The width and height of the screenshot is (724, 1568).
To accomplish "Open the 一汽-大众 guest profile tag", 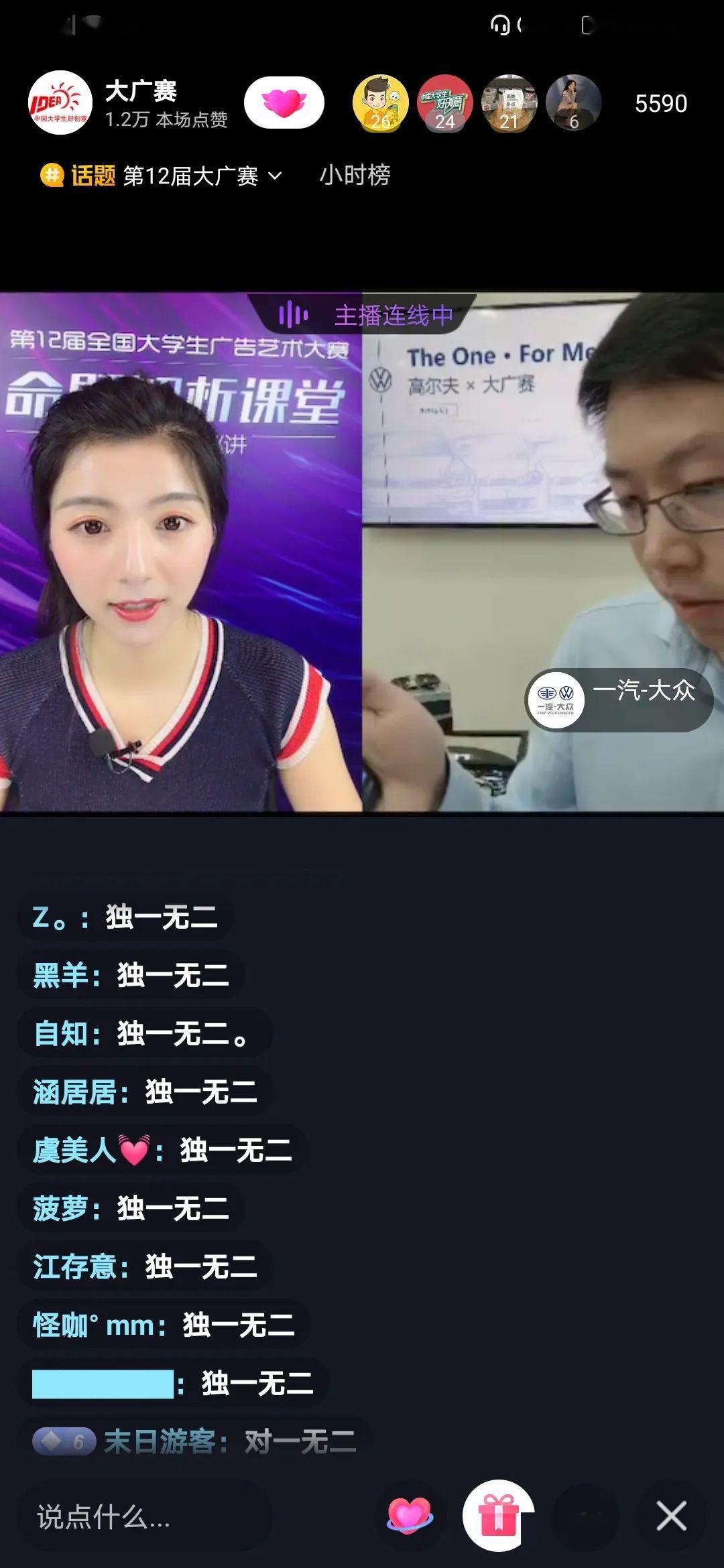I will (x=618, y=700).
